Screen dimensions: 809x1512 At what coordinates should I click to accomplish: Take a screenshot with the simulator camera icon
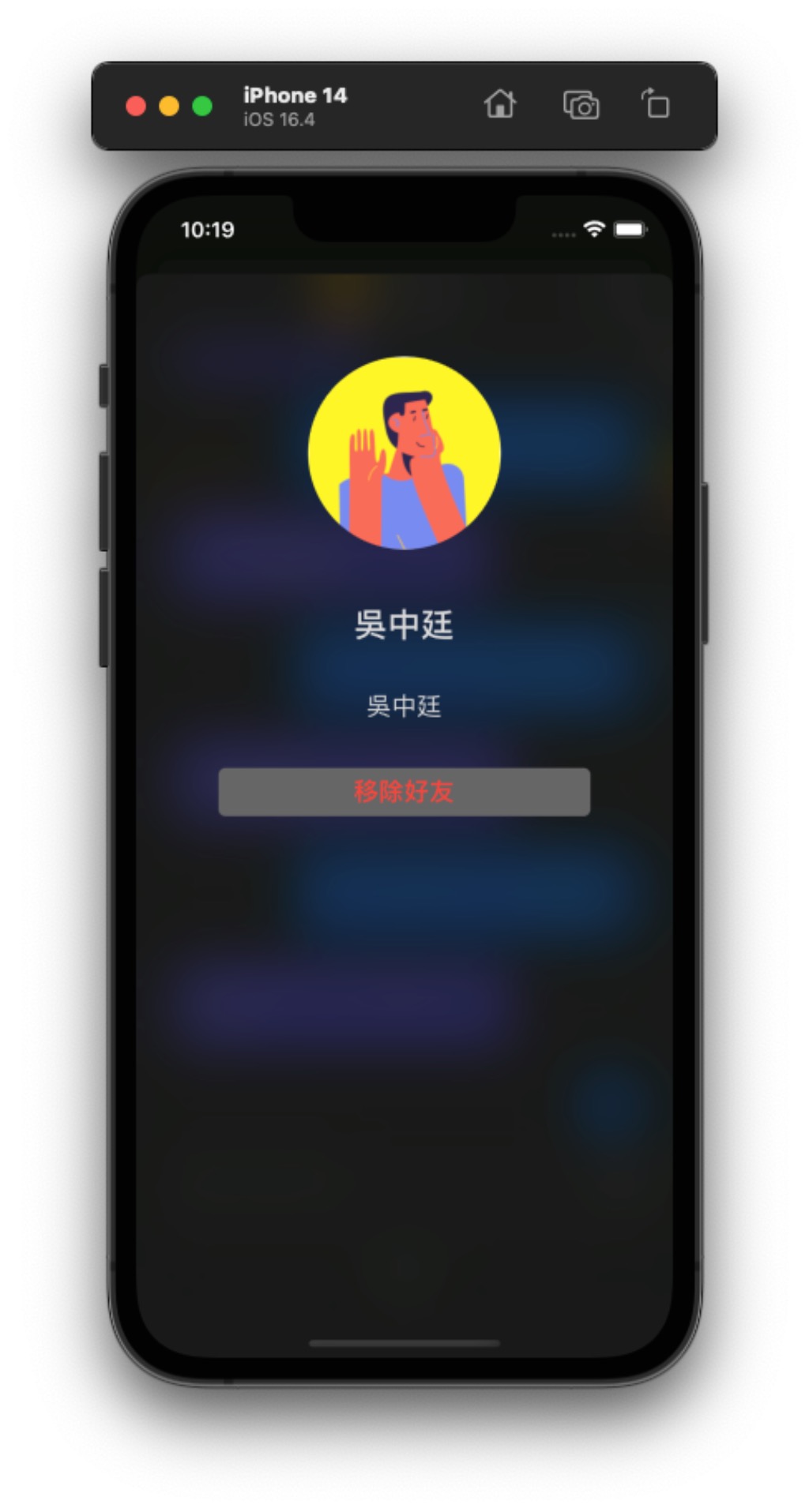(x=581, y=104)
